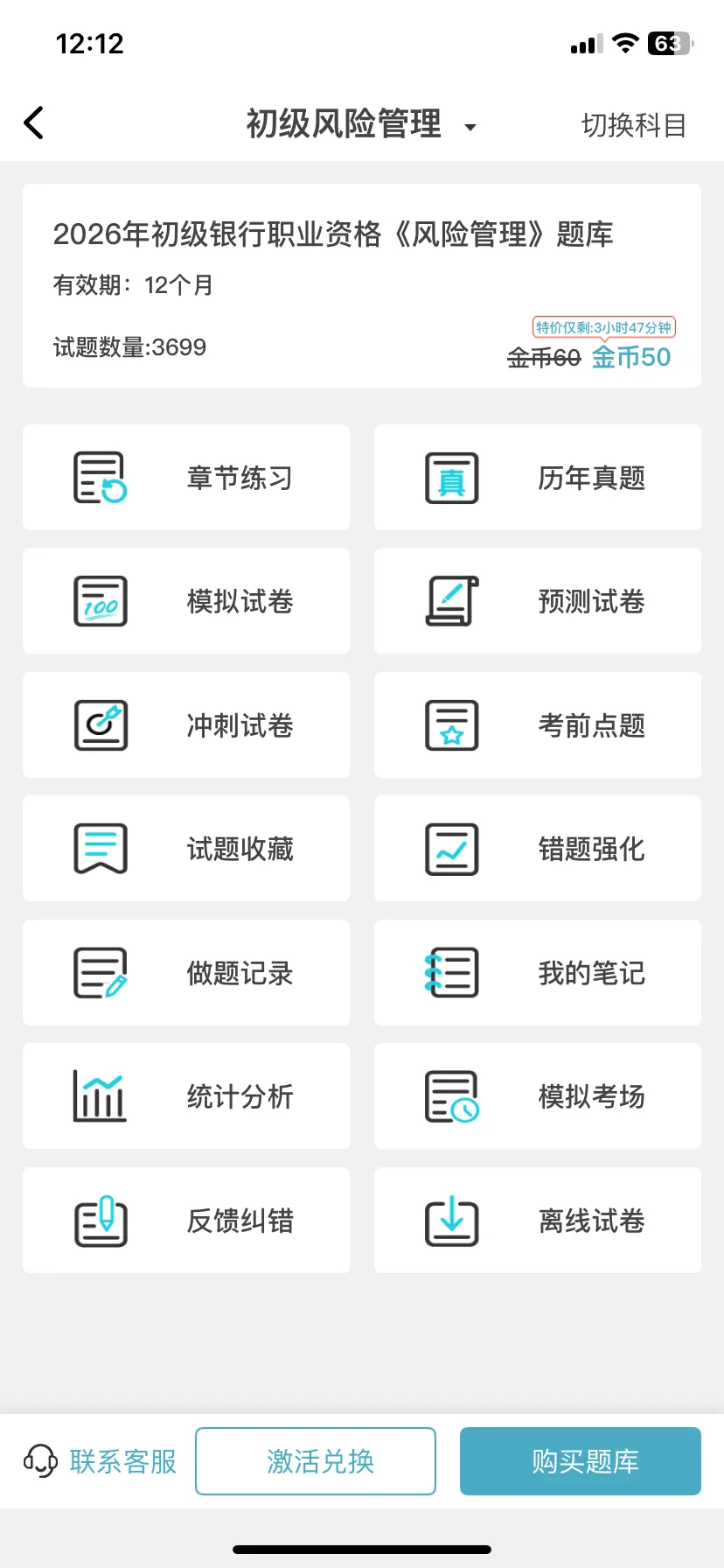
Task: Enter the 模拟考场 mock exam room
Action: pyautogui.click(x=538, y=1096)
